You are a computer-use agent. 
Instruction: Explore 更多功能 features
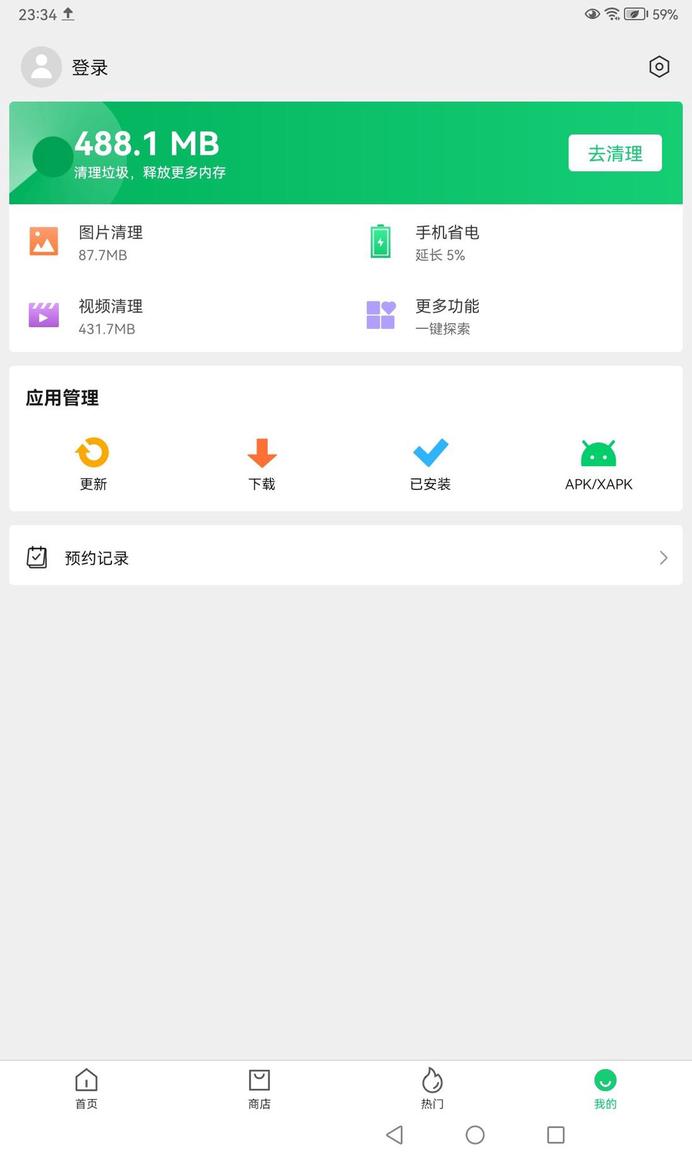click(447, 316)
